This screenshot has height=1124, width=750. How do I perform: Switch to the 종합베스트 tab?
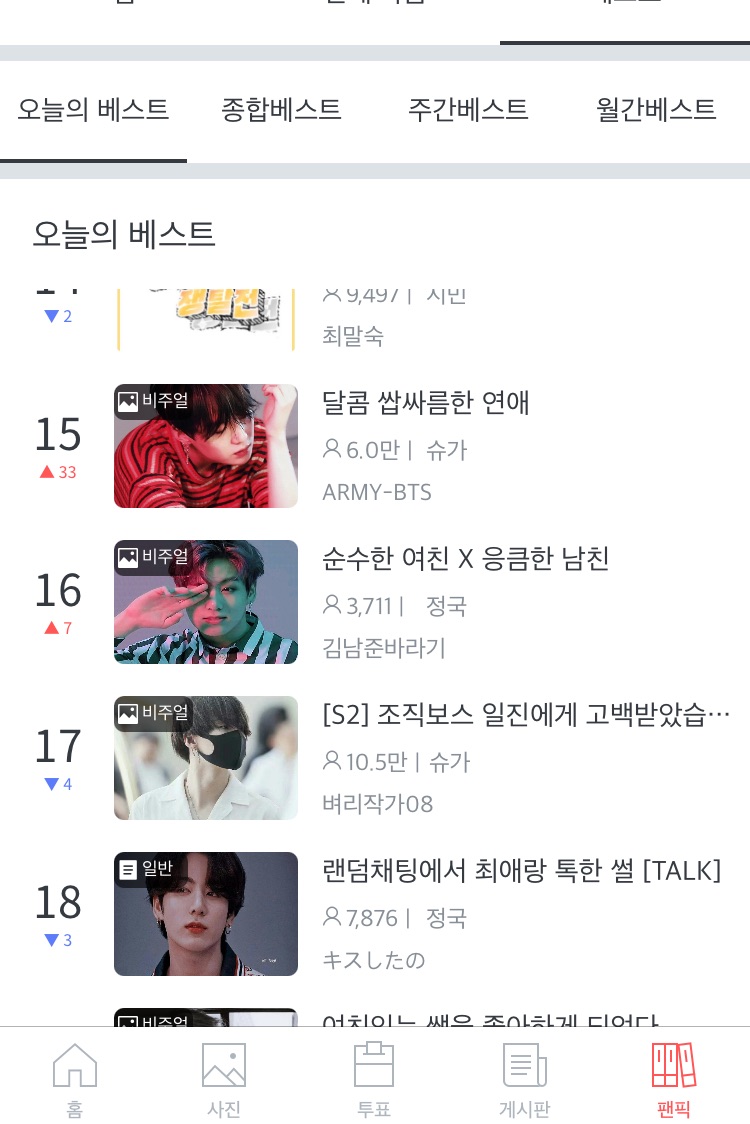click(281, 110)
